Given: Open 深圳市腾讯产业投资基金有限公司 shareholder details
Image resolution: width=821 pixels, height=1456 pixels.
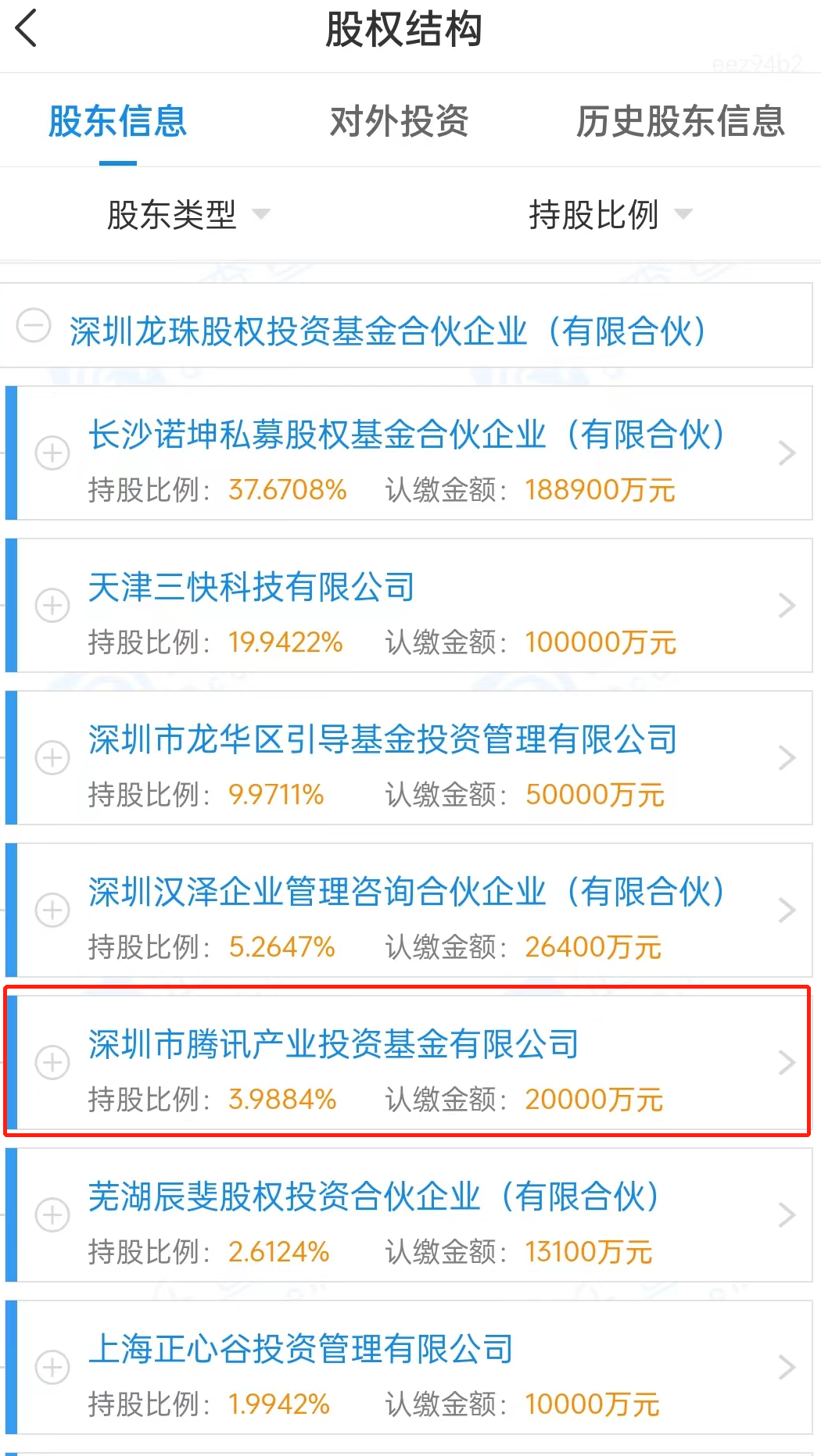Looking at the screenshot, I should tap(787, 1062).
